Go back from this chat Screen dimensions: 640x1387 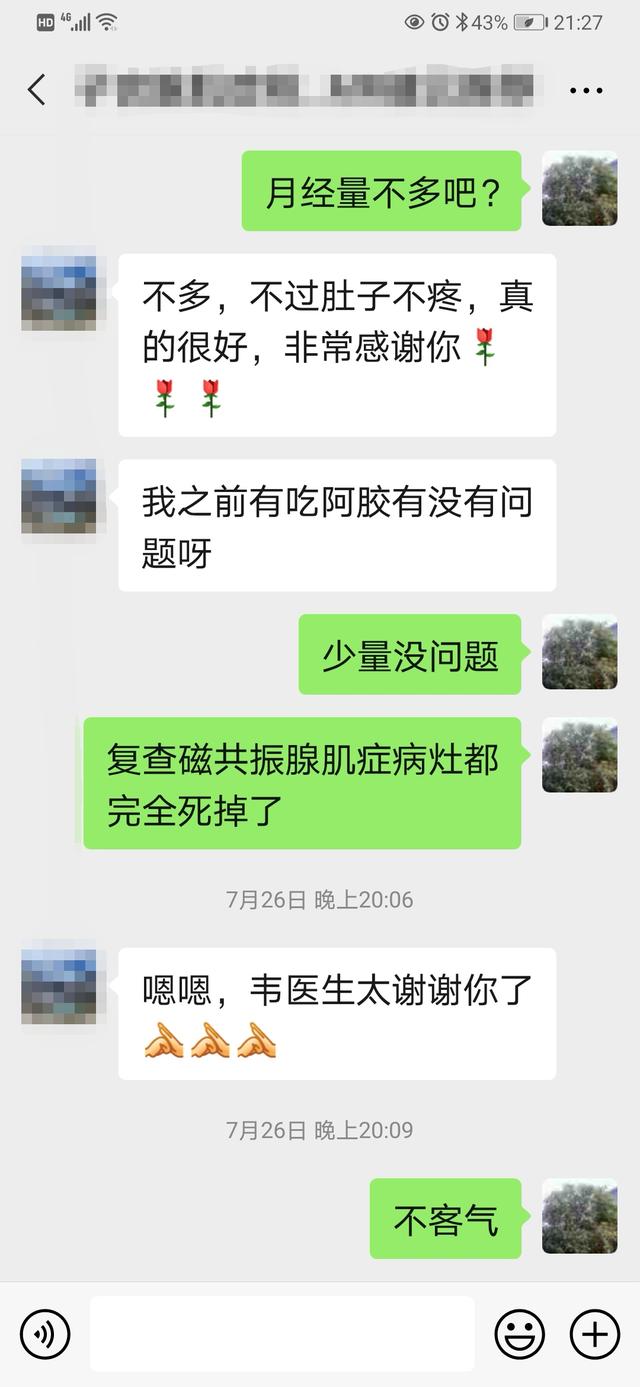click(x=37, y=90)
